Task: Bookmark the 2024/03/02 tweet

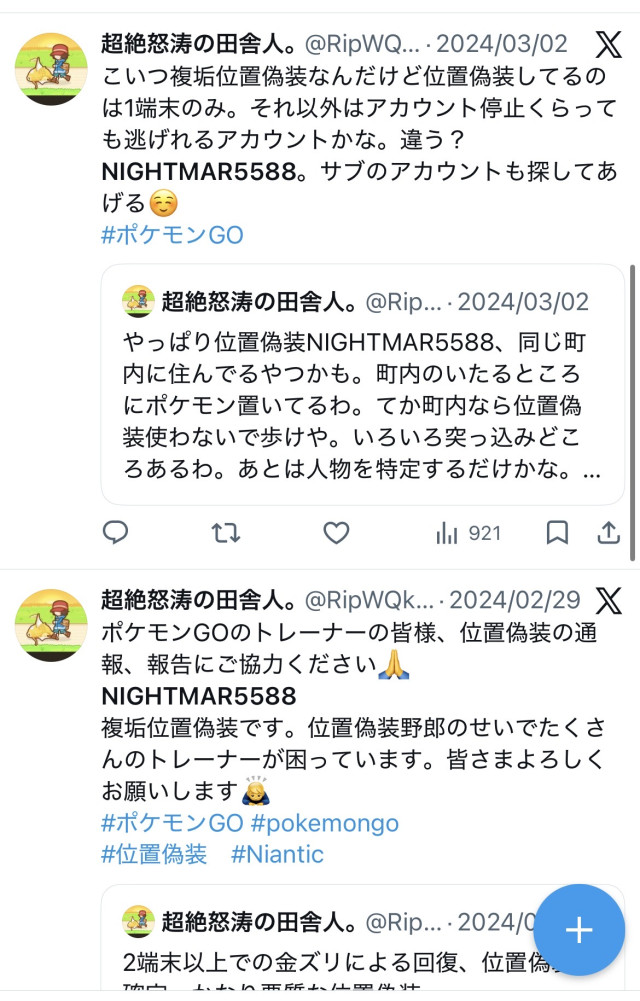Action: pyautogui.click(x=558, y=533)
